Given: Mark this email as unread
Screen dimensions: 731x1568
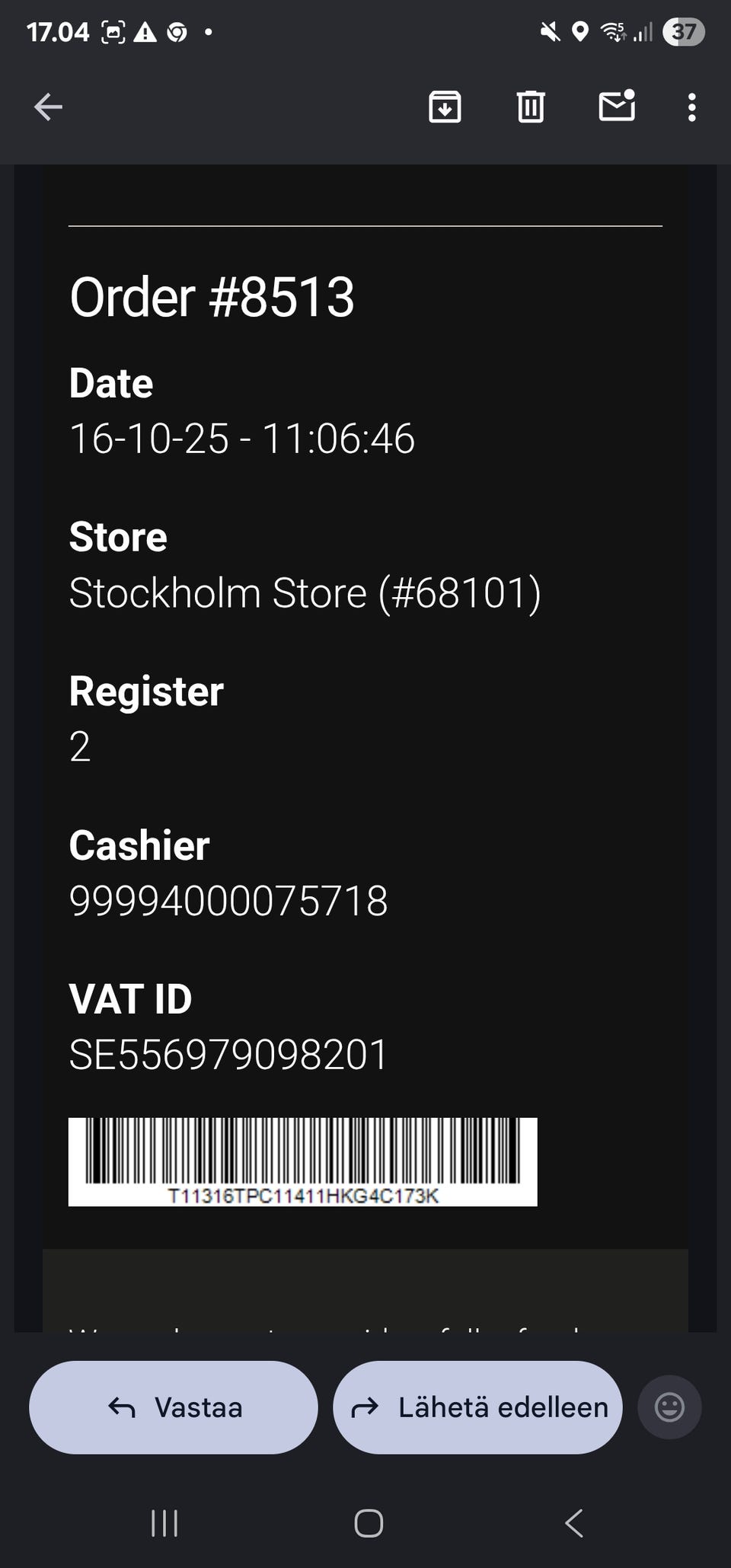Looking at the screenshot, I should coord(617,107).
